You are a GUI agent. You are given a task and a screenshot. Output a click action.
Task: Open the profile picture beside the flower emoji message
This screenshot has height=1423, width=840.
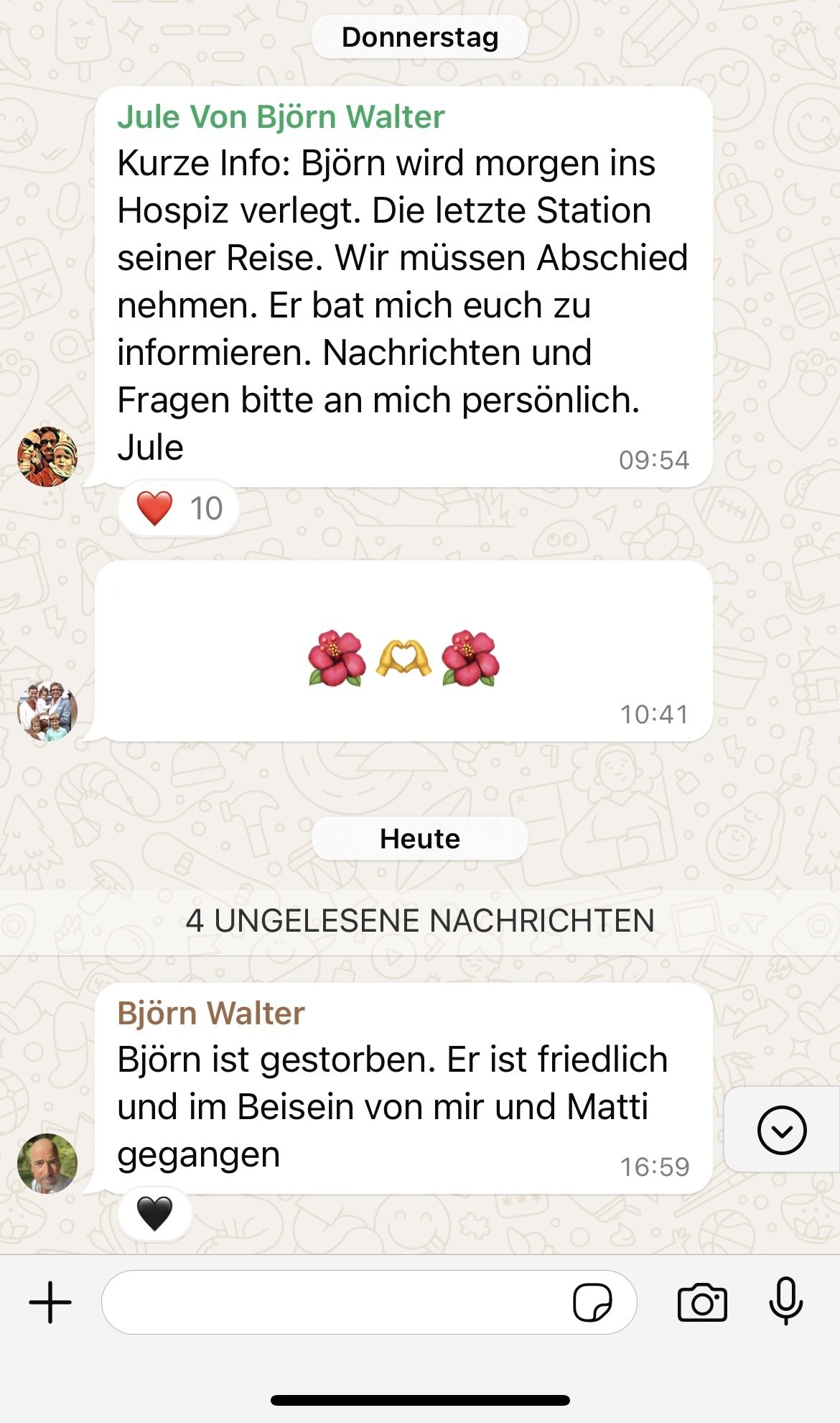coord(47,710)
